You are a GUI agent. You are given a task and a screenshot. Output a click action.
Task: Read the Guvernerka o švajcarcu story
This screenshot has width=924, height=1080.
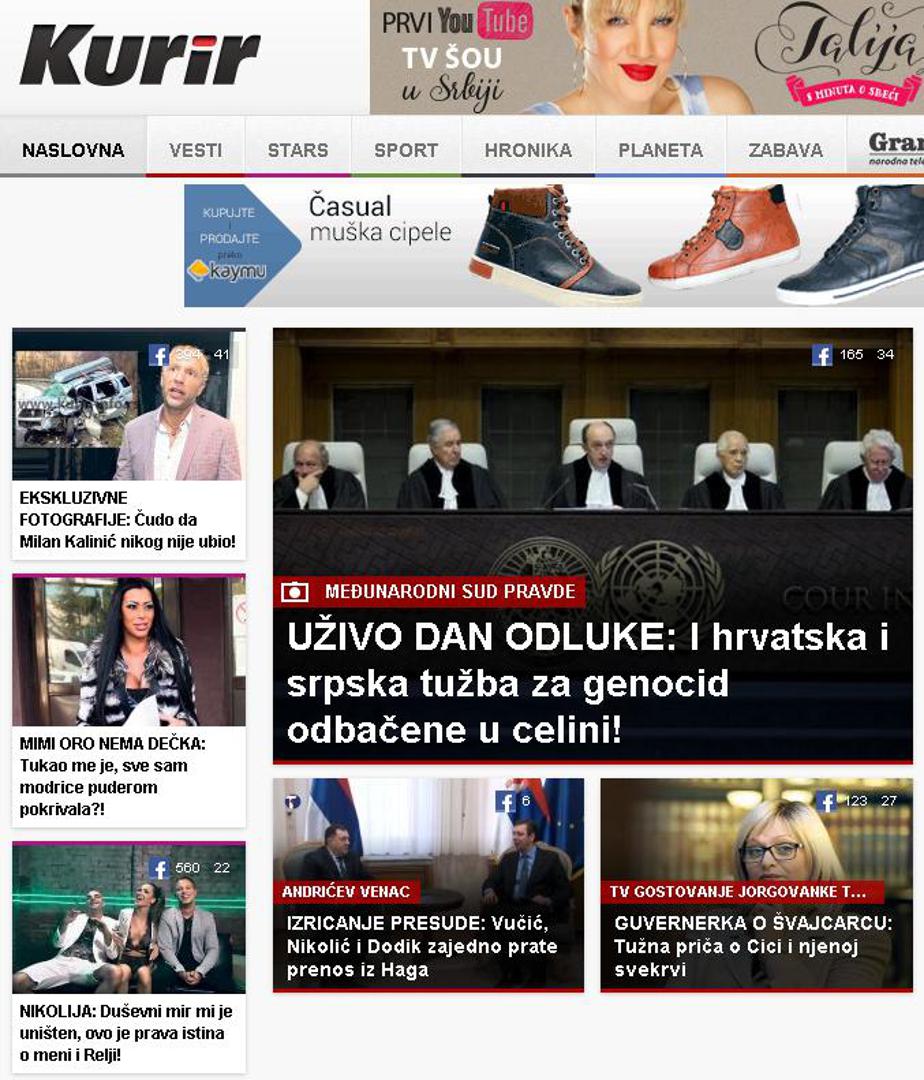[753, 946]
